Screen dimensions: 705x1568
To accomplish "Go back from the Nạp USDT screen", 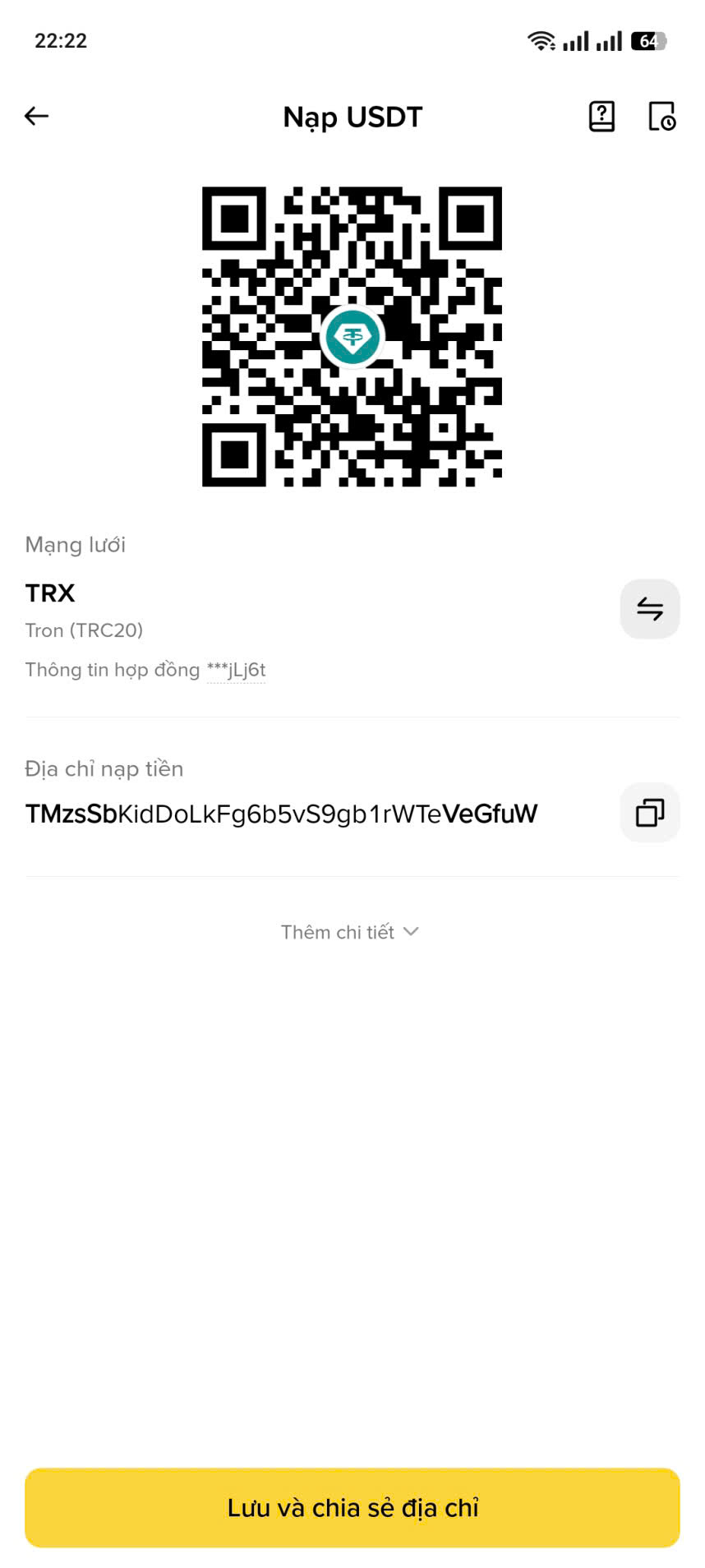I will (x=37, y=117).
